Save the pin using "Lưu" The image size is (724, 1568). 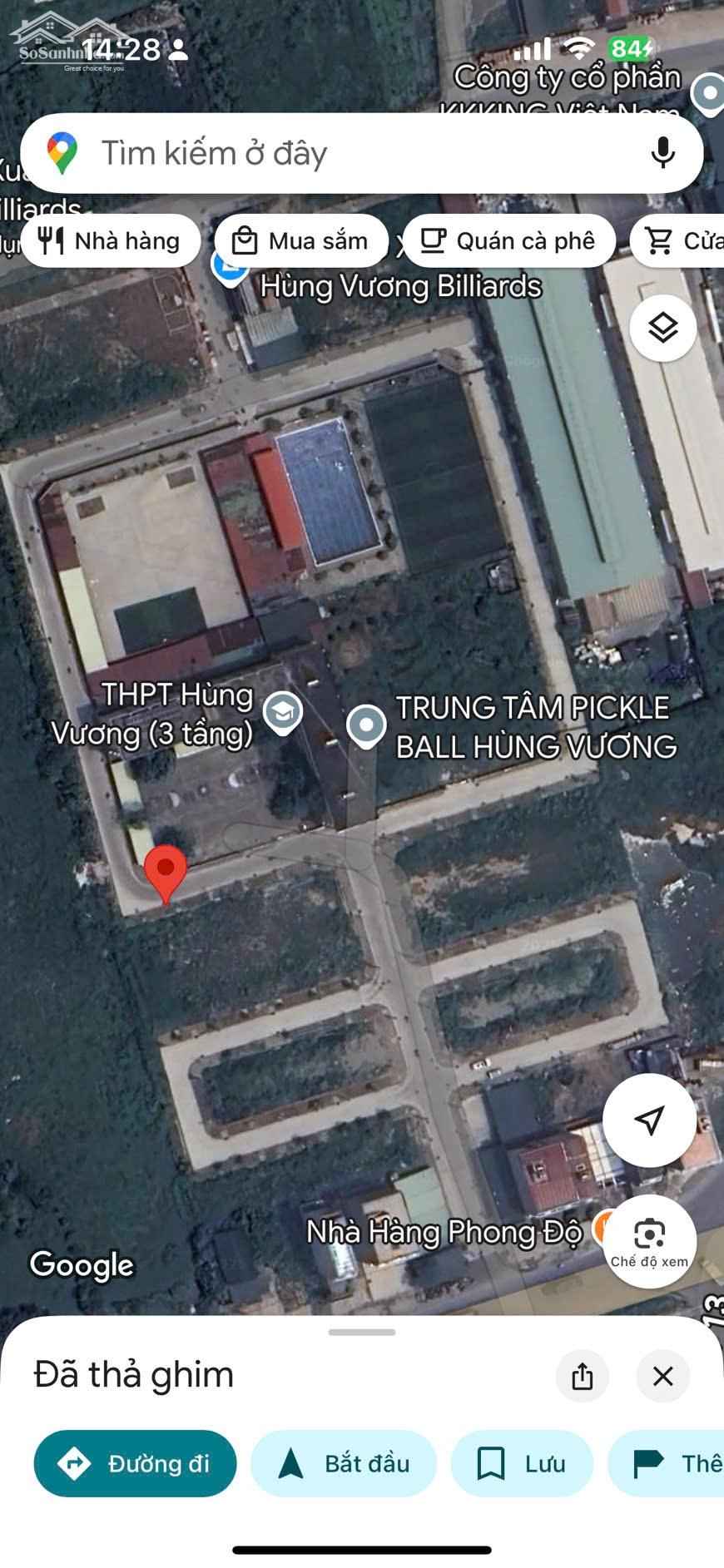pos(522,1463)
